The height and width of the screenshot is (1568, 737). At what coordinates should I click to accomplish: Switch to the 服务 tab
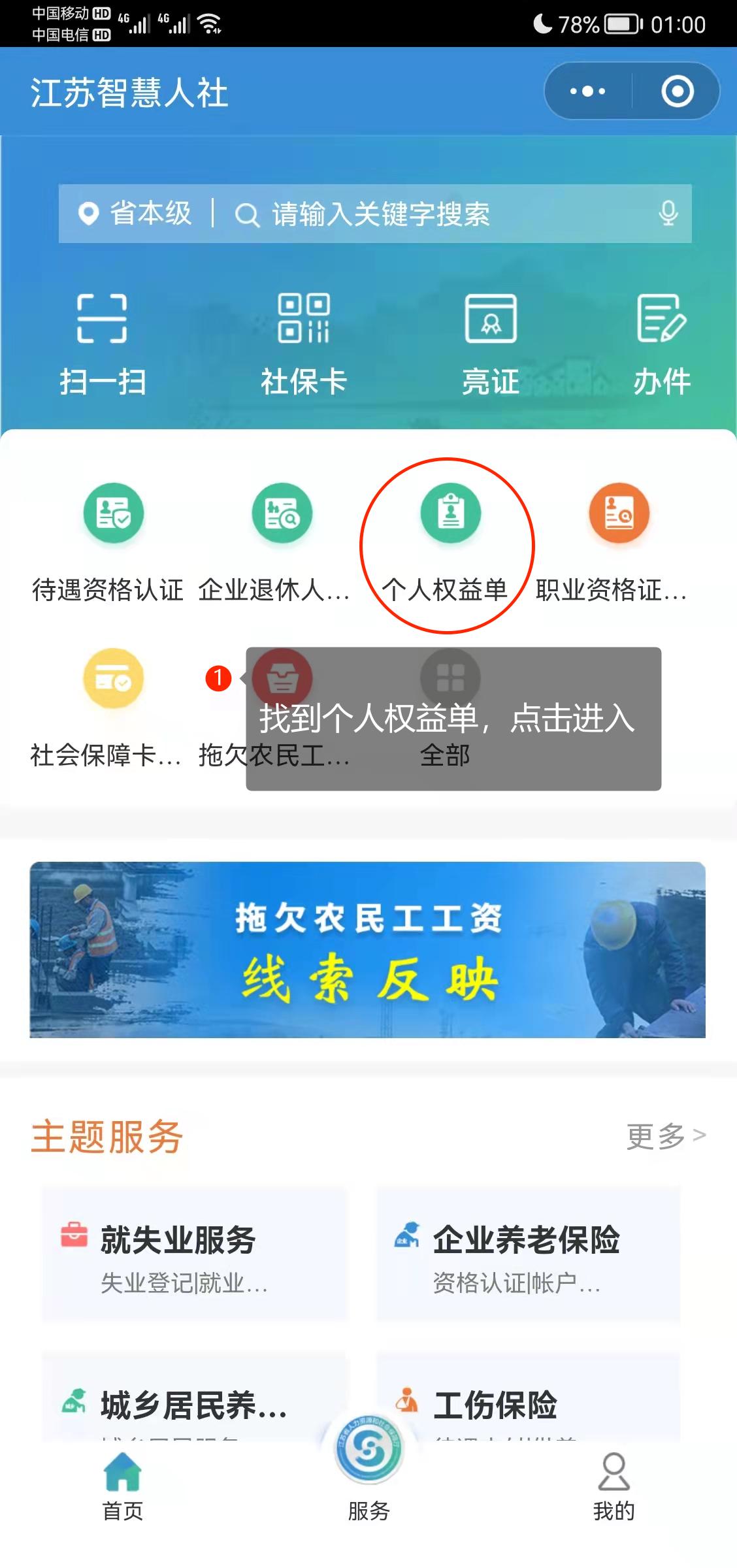tap(368, 1477)
